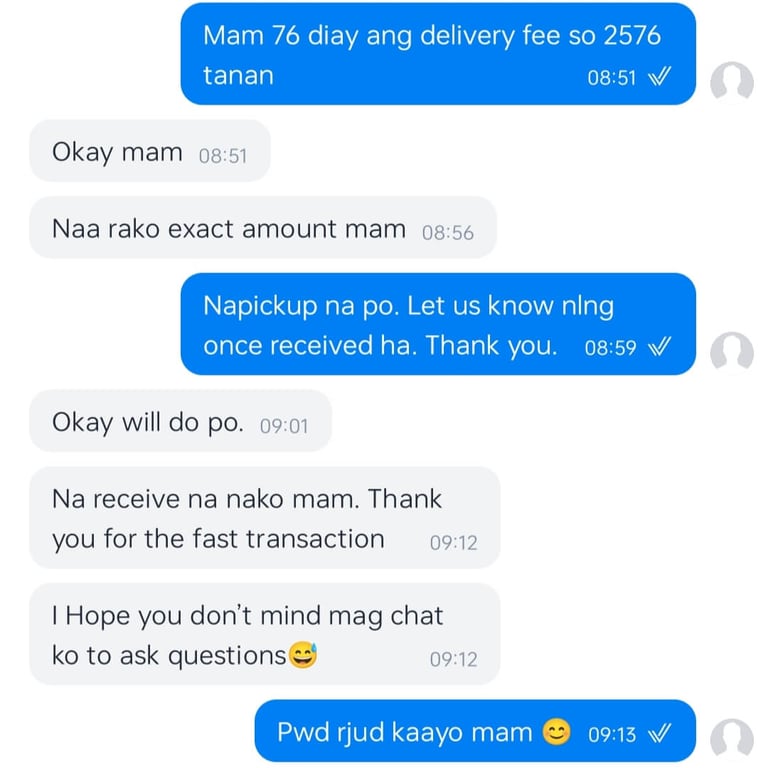Tap the profile avatar next to "Napickup na po" message
This screenshot has width=768, height=768.
click(731, 351)
